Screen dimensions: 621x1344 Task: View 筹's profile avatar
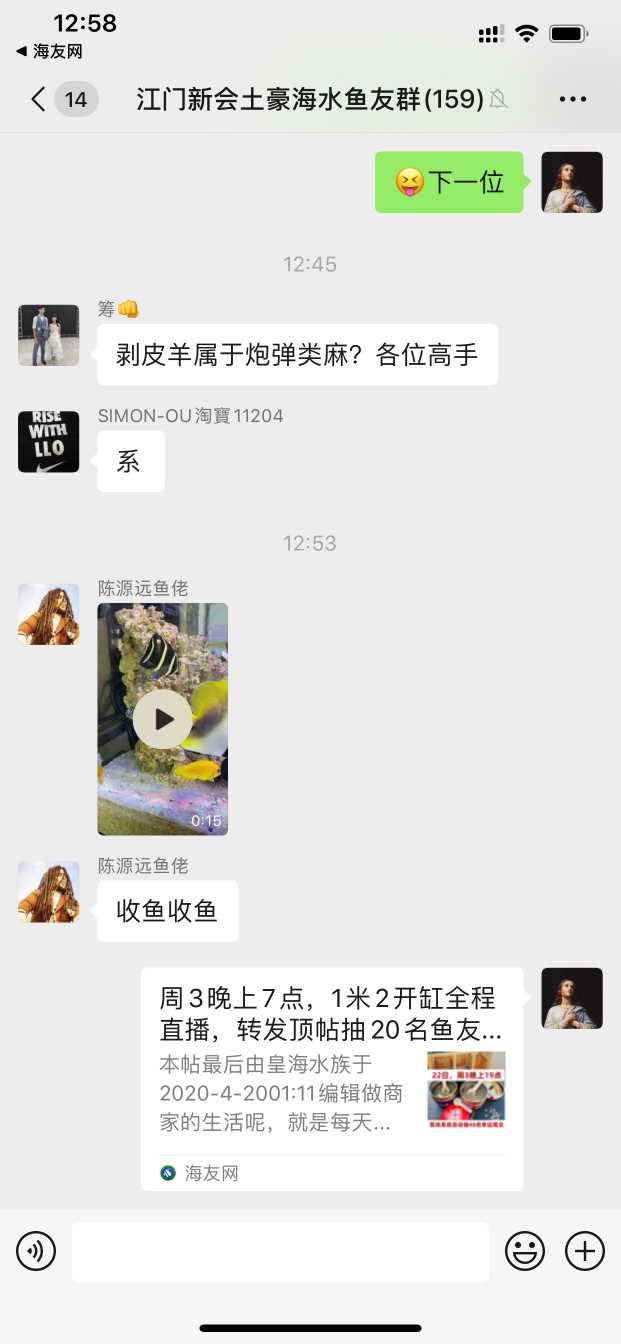(x=48, y=335)
